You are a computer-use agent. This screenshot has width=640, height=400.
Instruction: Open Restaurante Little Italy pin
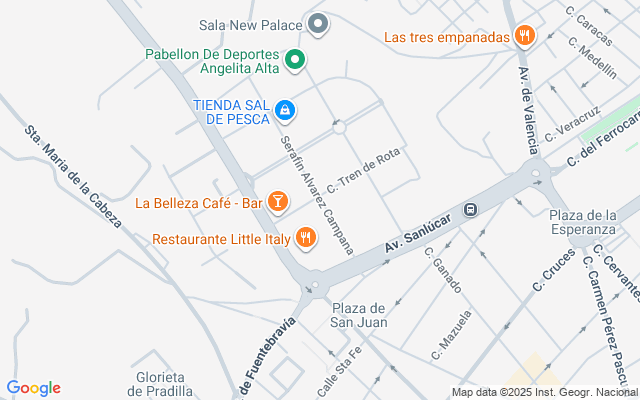(305, 239)
